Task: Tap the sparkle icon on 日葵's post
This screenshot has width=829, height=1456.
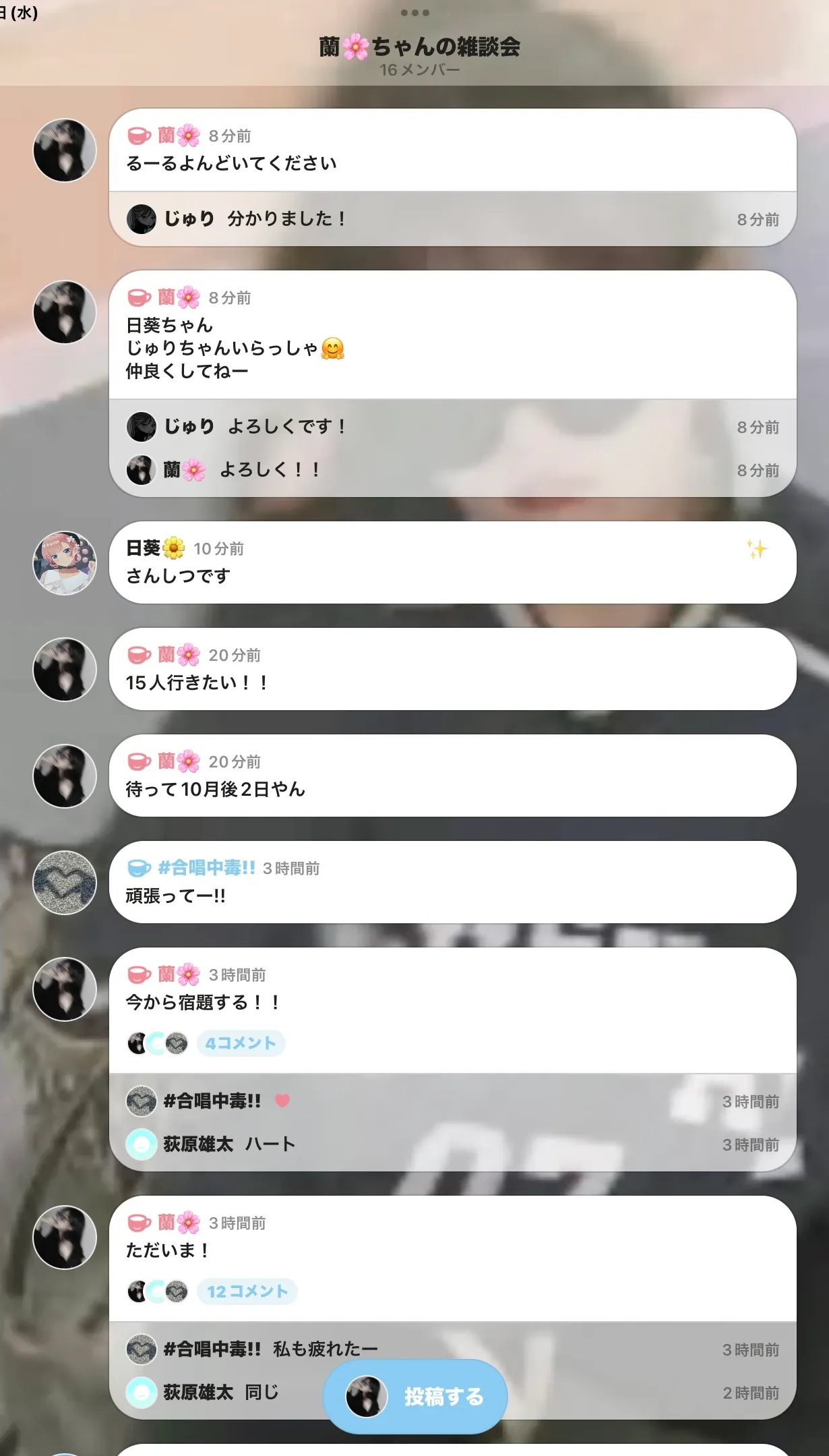Action: tap(757, 549)
